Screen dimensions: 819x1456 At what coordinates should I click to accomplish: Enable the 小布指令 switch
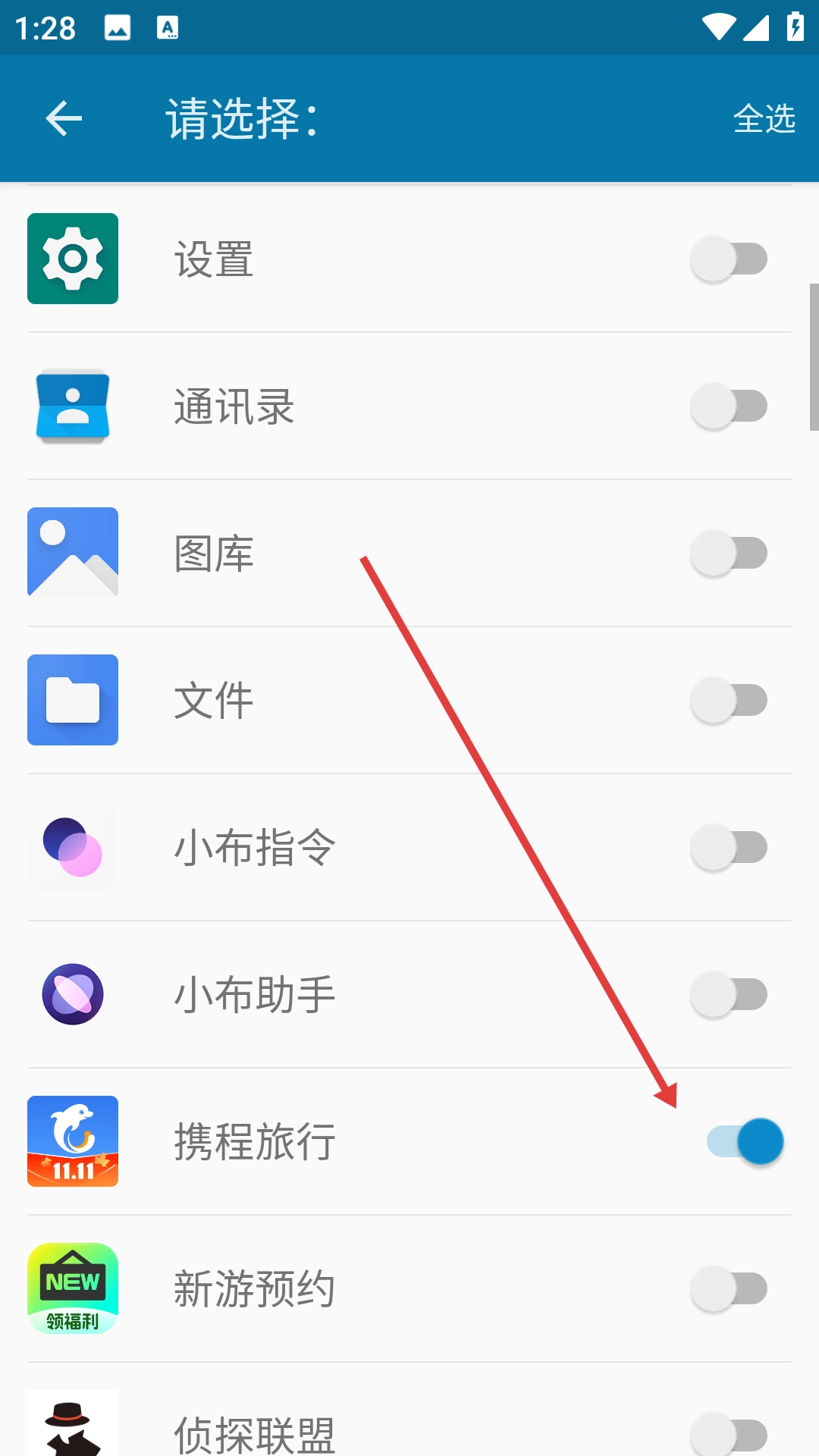click(730, 847)
